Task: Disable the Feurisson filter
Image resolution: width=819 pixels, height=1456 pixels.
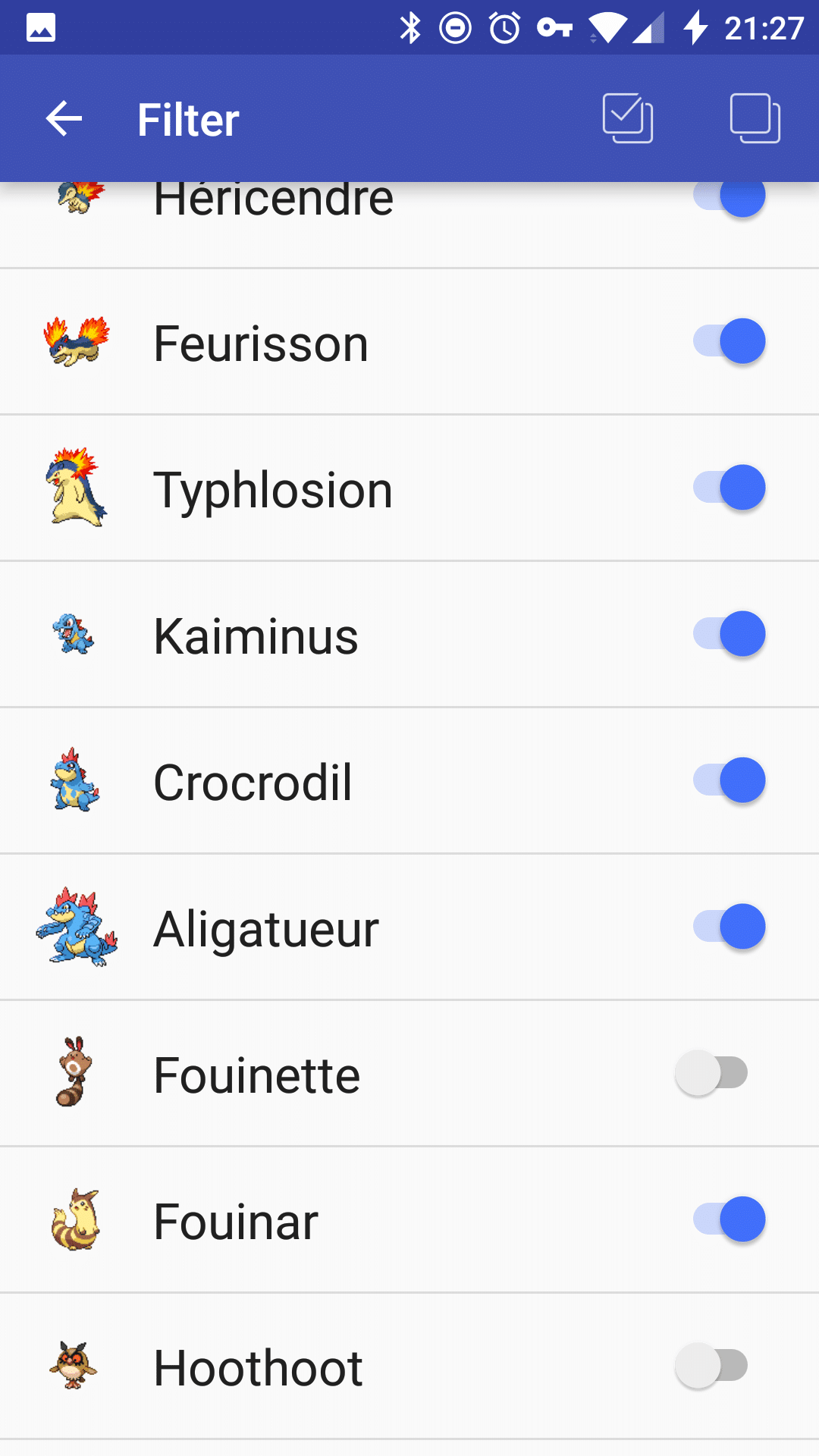Action: 729,341
